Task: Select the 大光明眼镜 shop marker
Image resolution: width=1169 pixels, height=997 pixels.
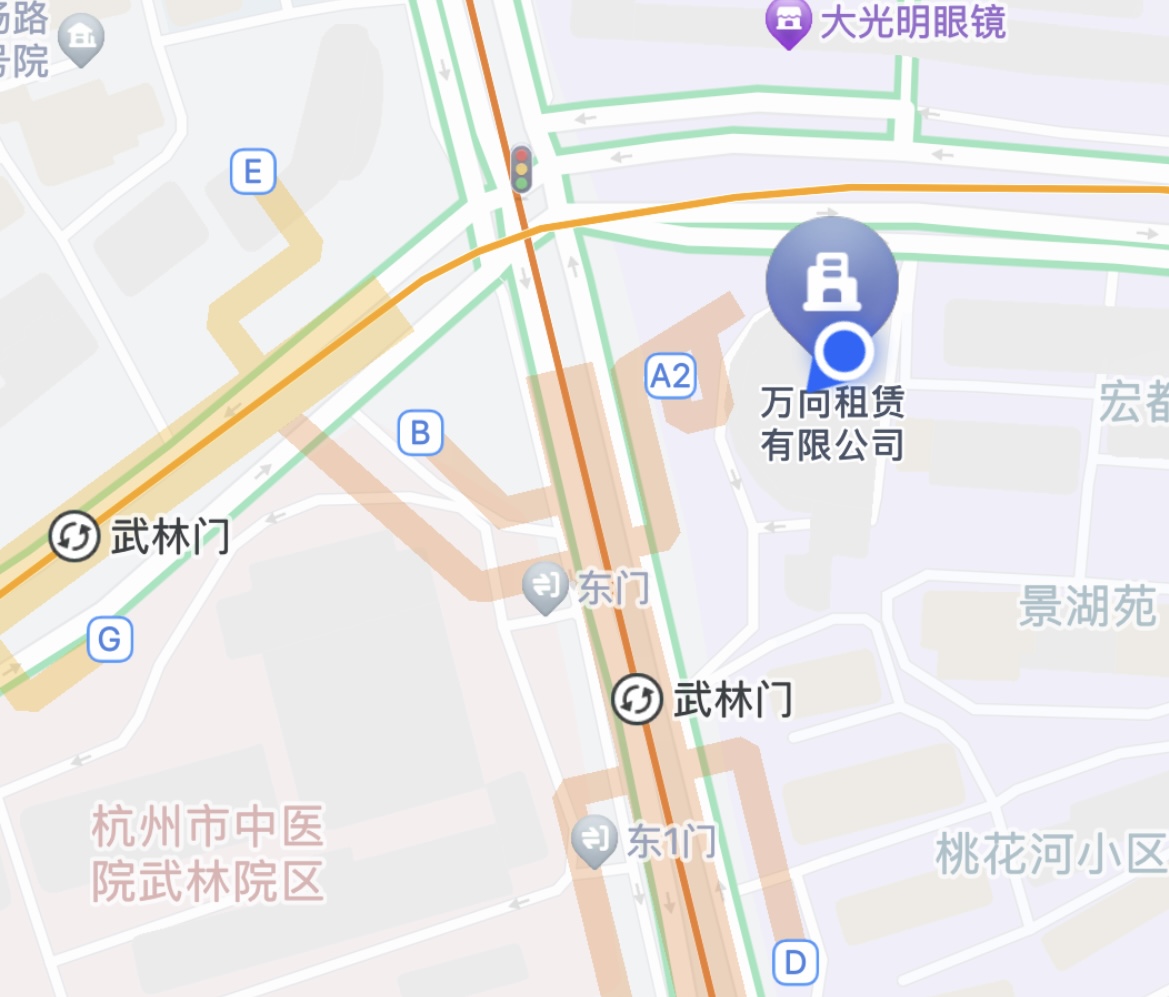Action: pos(788,23)
